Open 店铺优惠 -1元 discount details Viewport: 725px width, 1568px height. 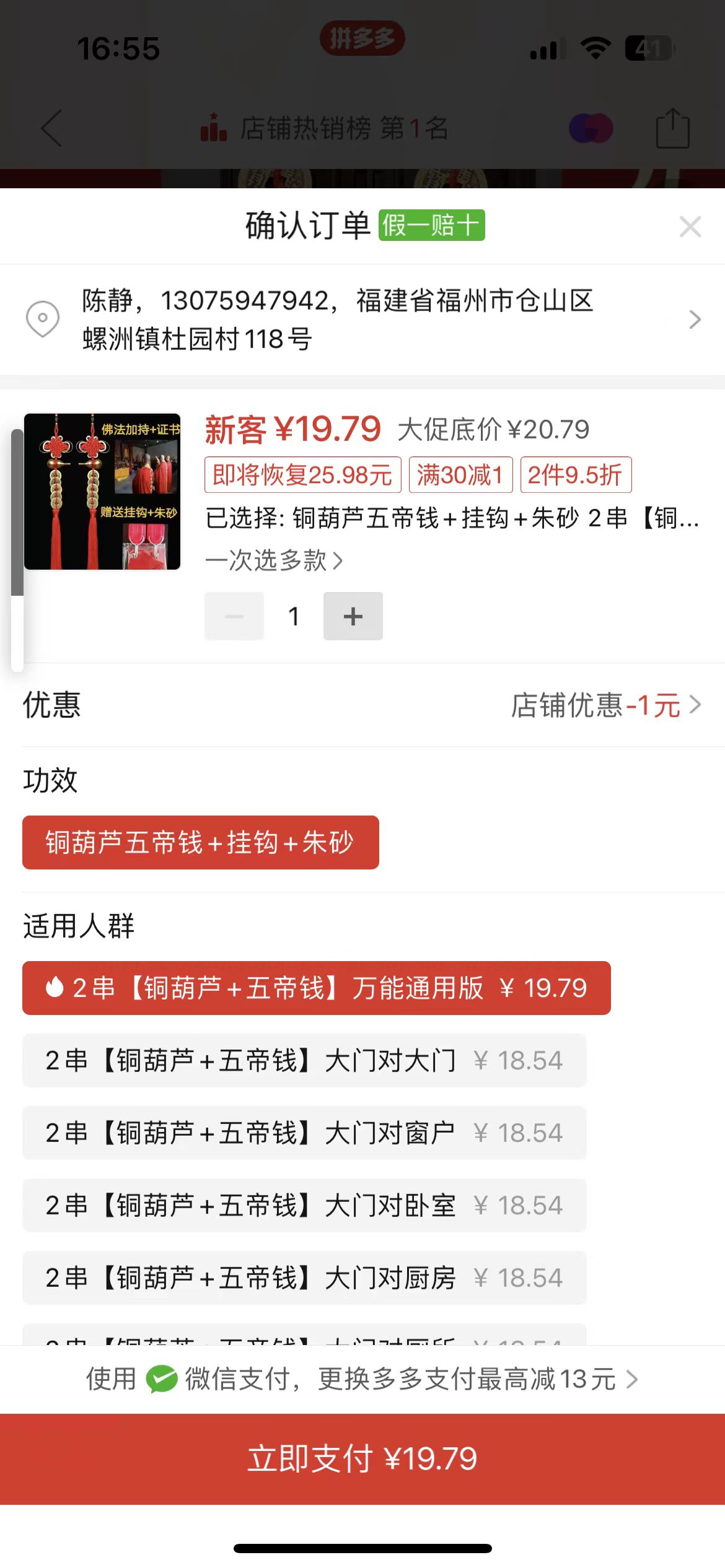pyautogui.click(x=606, y=705)
